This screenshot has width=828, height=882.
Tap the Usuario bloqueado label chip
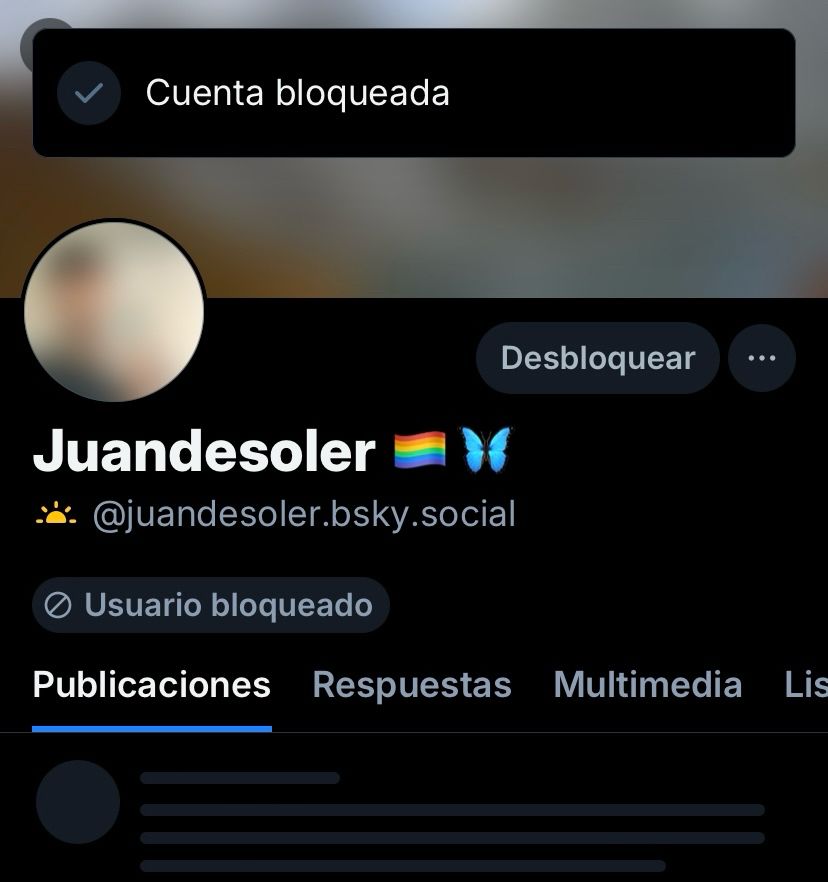pos(210,605)
